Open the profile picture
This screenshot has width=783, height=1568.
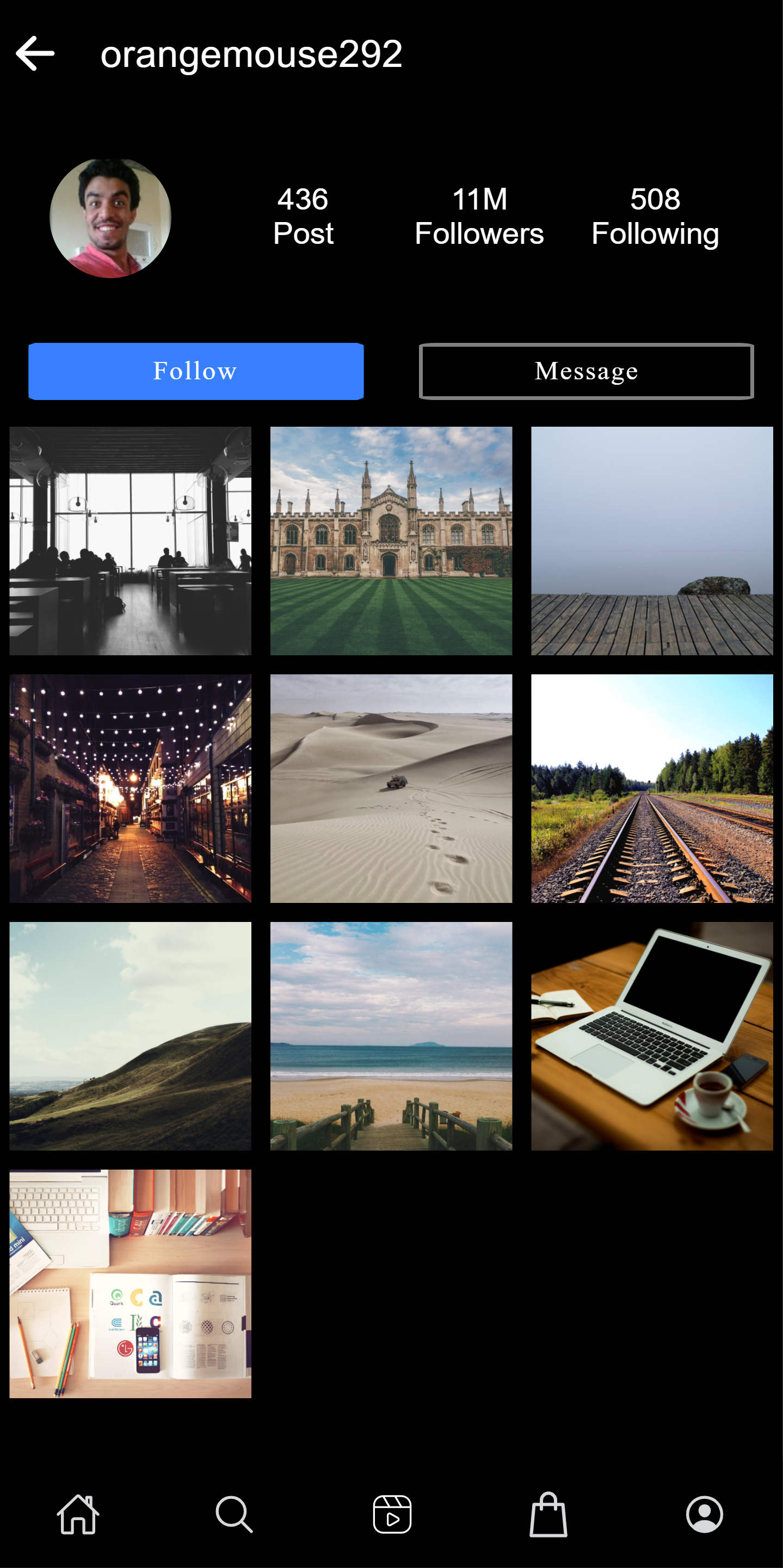coord(110,218)
